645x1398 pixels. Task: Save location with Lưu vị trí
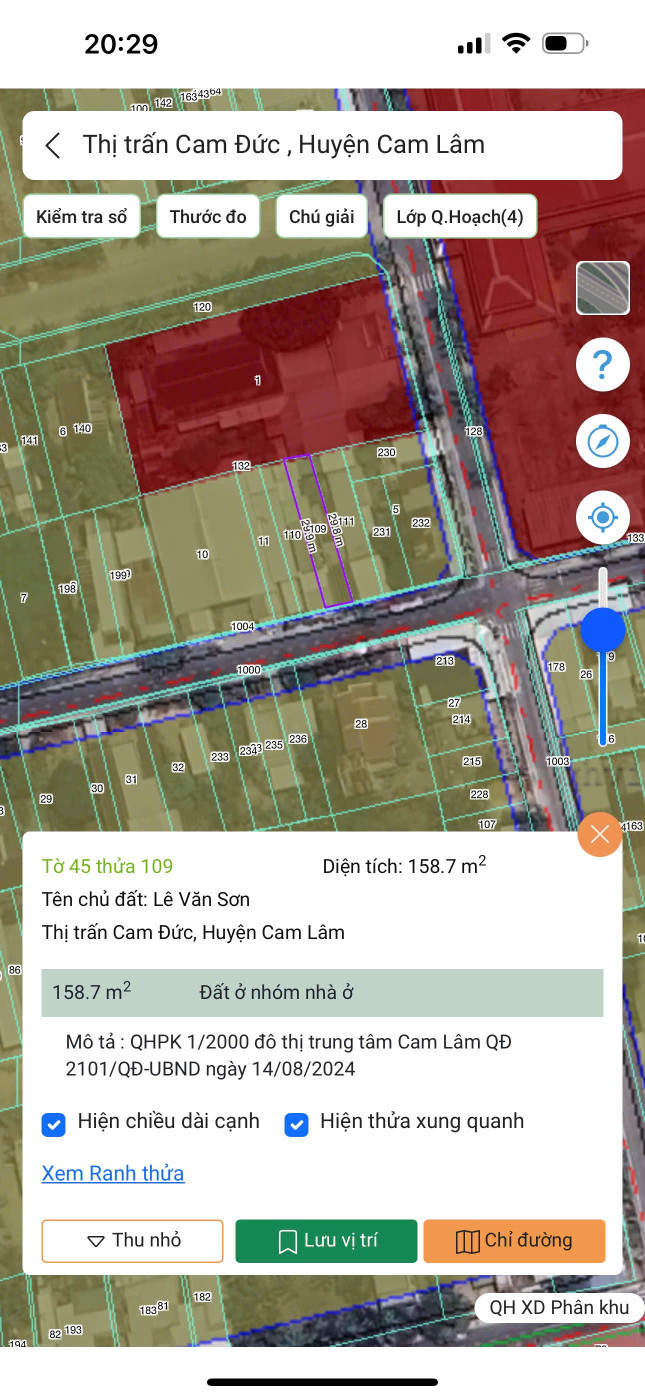pos(326,1241)
